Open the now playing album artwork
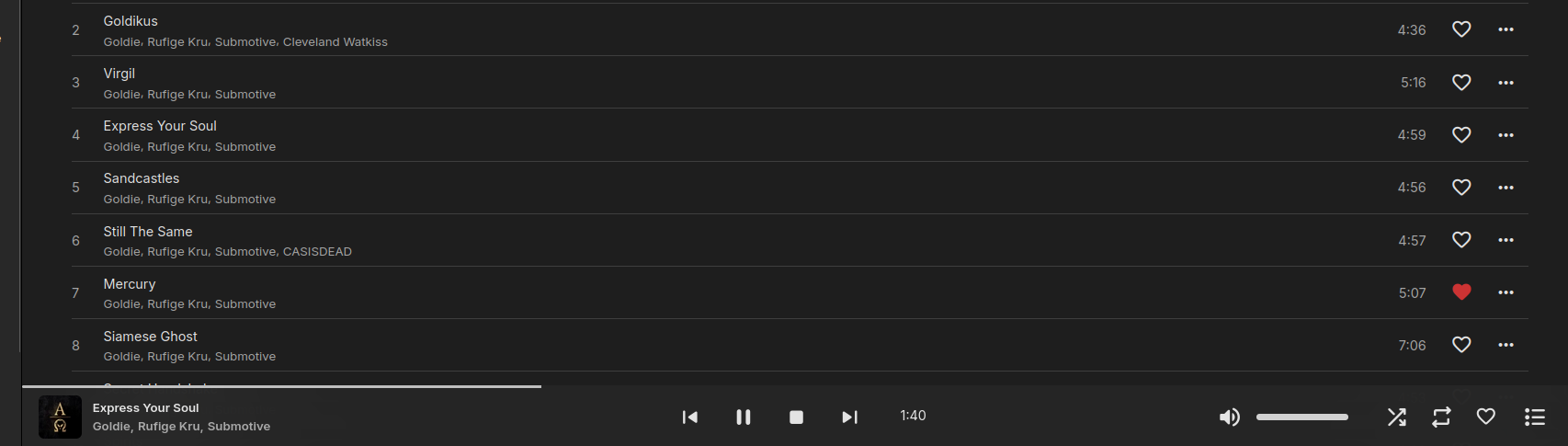The height and width of the screenshot is (446, 1568). click(x=60, y=417)
